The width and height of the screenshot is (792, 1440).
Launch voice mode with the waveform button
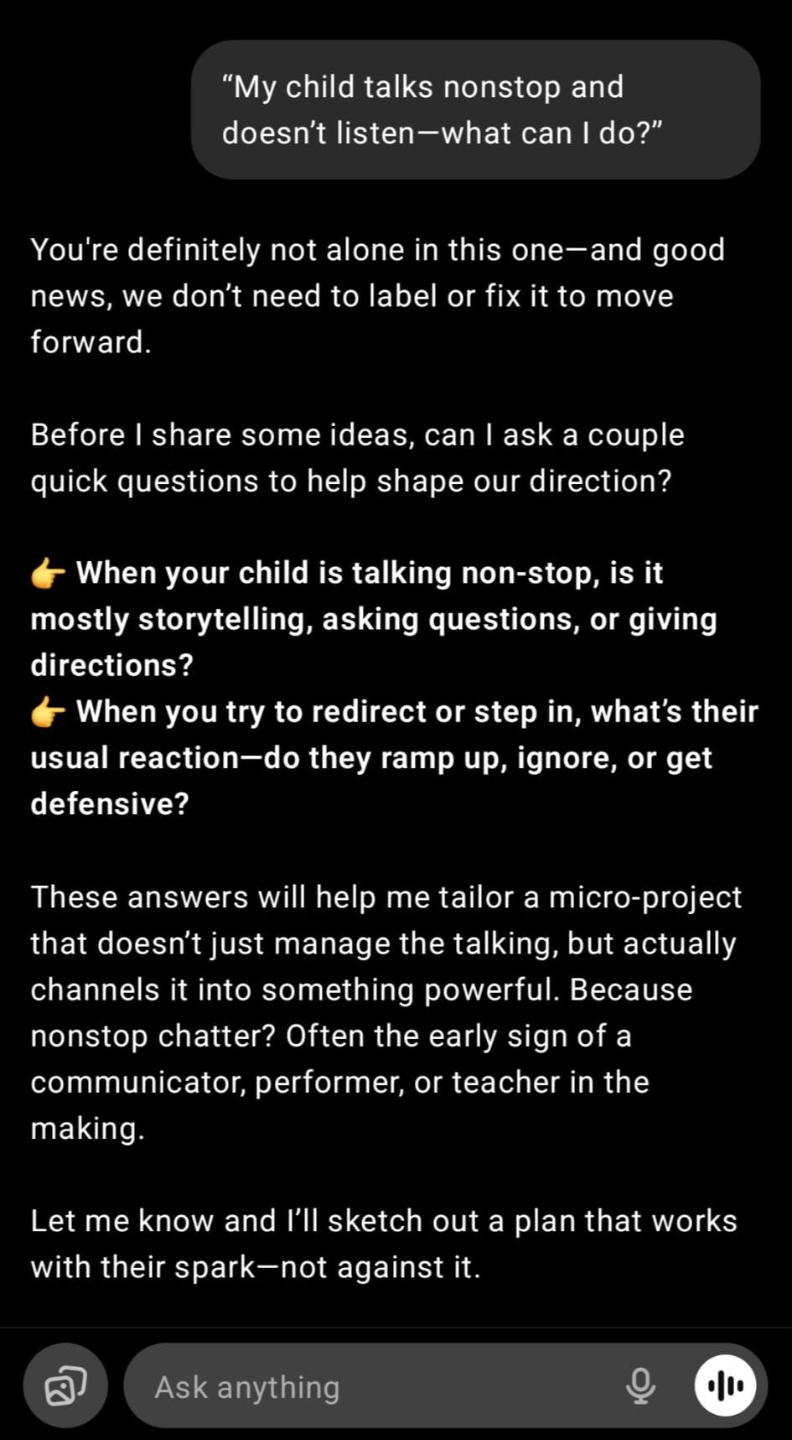[x=725, y=1386]
